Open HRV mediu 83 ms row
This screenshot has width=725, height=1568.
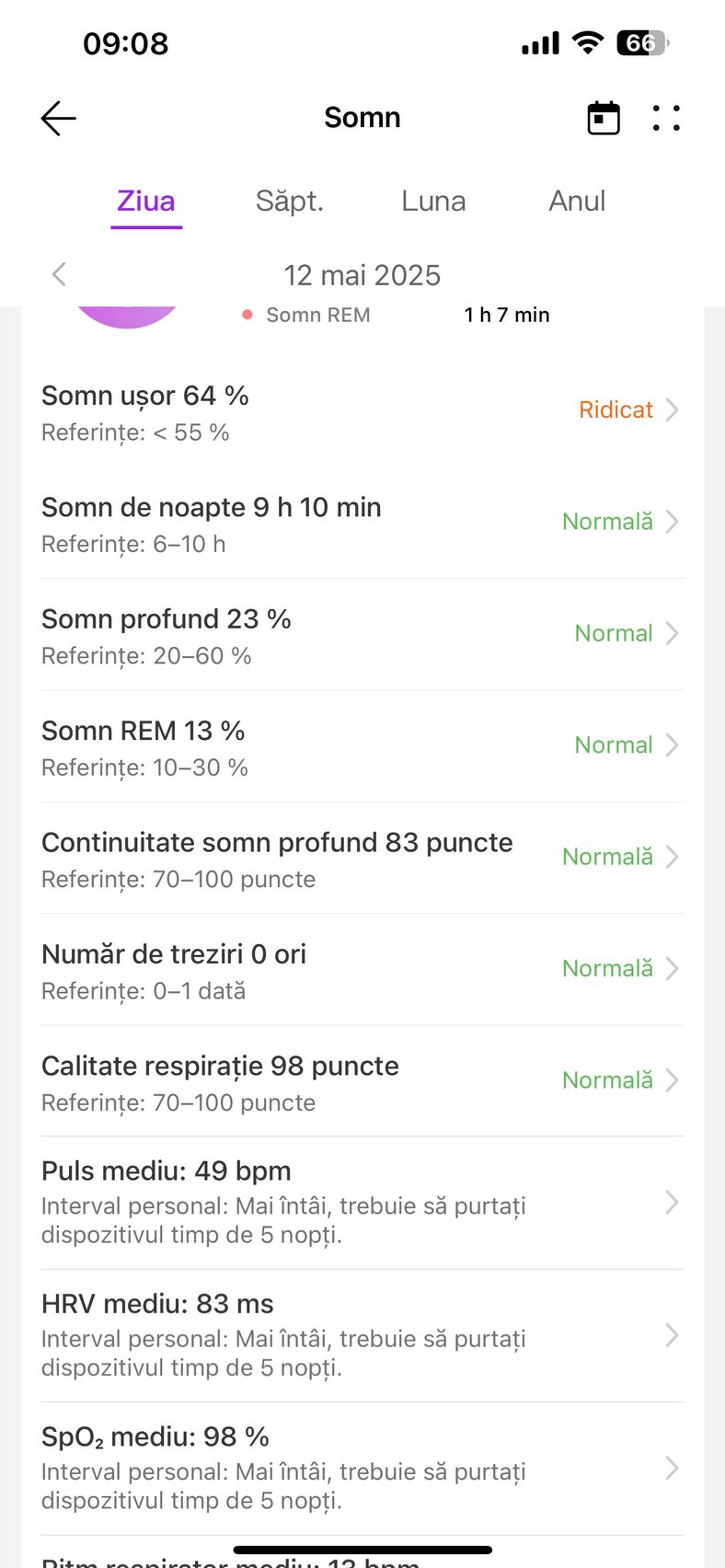pyautogui.click(x=362, y=1335)
